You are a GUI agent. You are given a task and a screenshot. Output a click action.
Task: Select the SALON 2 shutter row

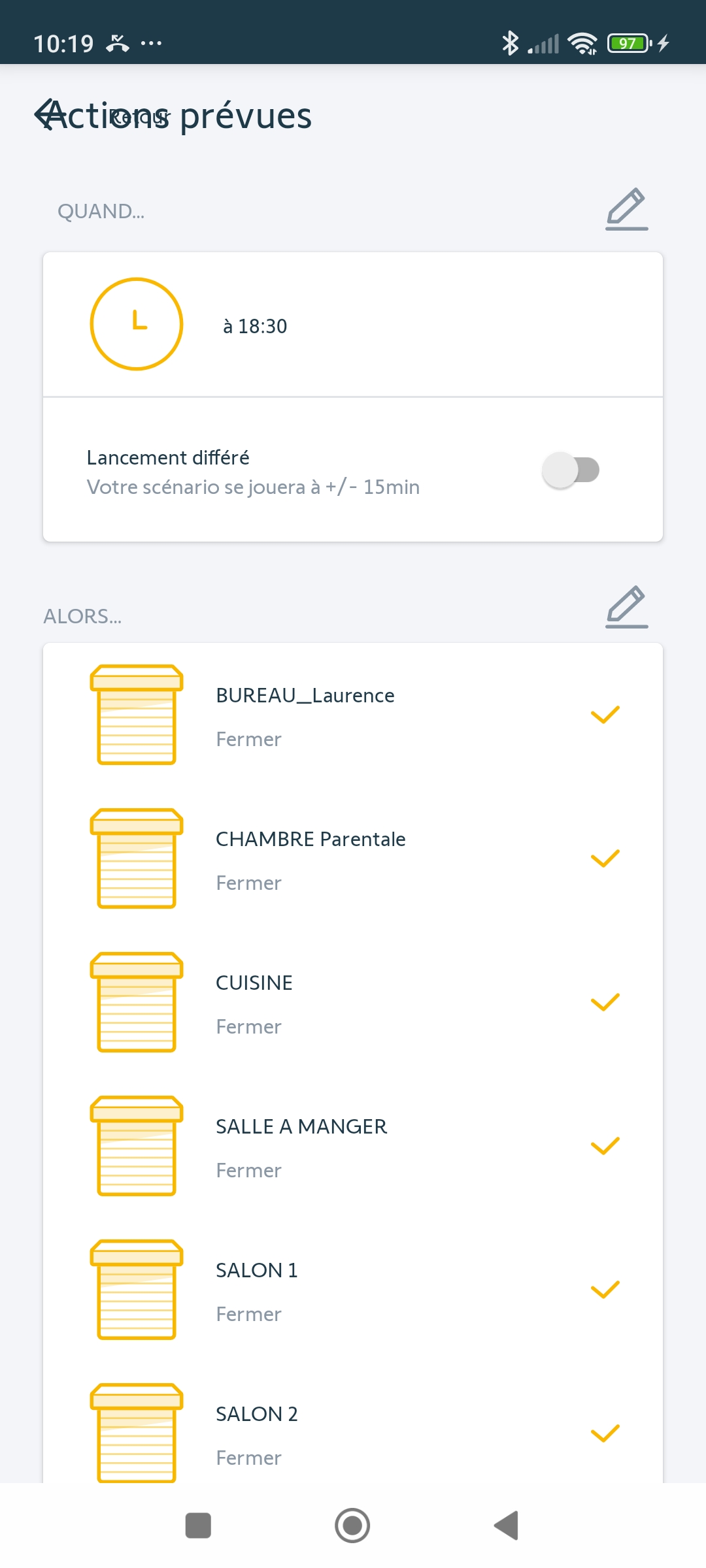[x=353, y=1434]
